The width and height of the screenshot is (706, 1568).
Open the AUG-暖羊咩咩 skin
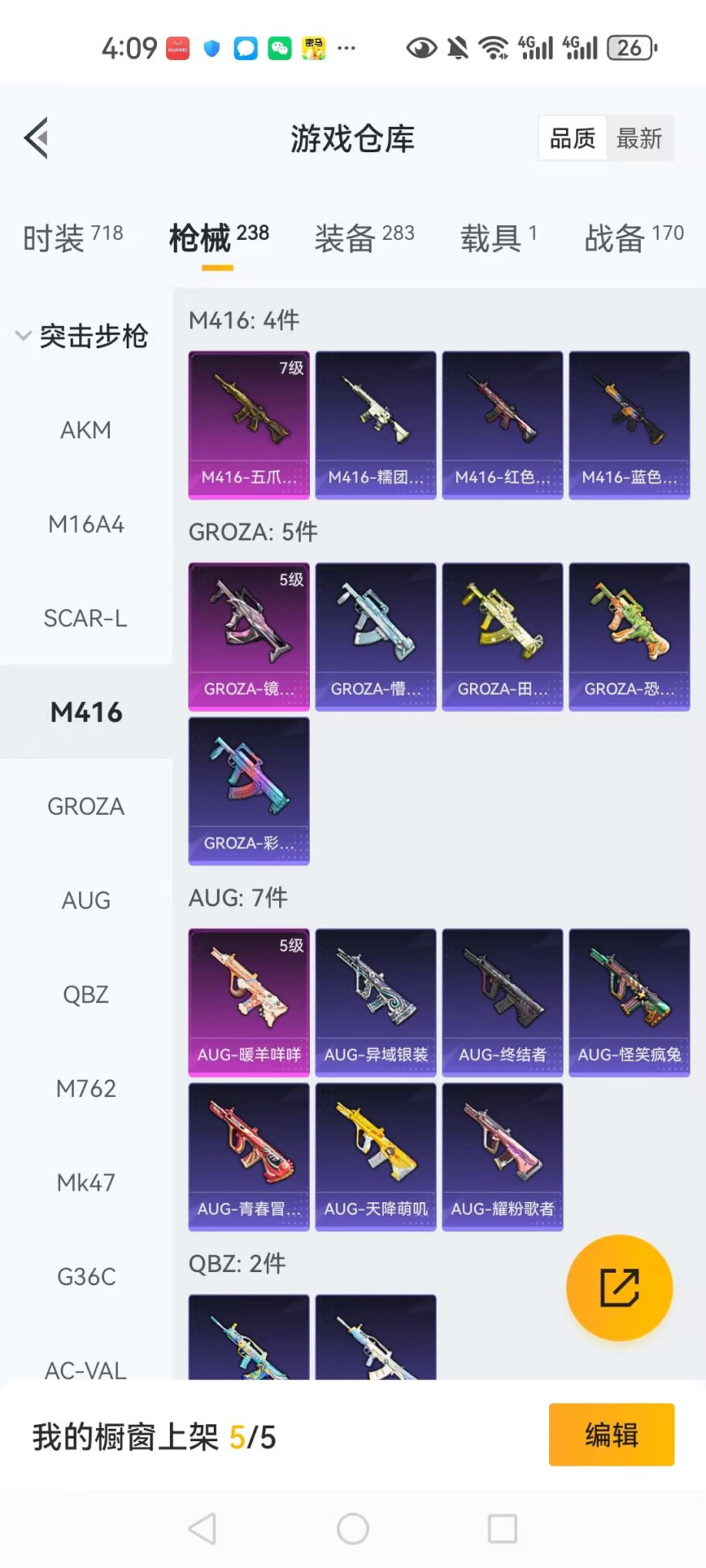[x=248, y=1002]
